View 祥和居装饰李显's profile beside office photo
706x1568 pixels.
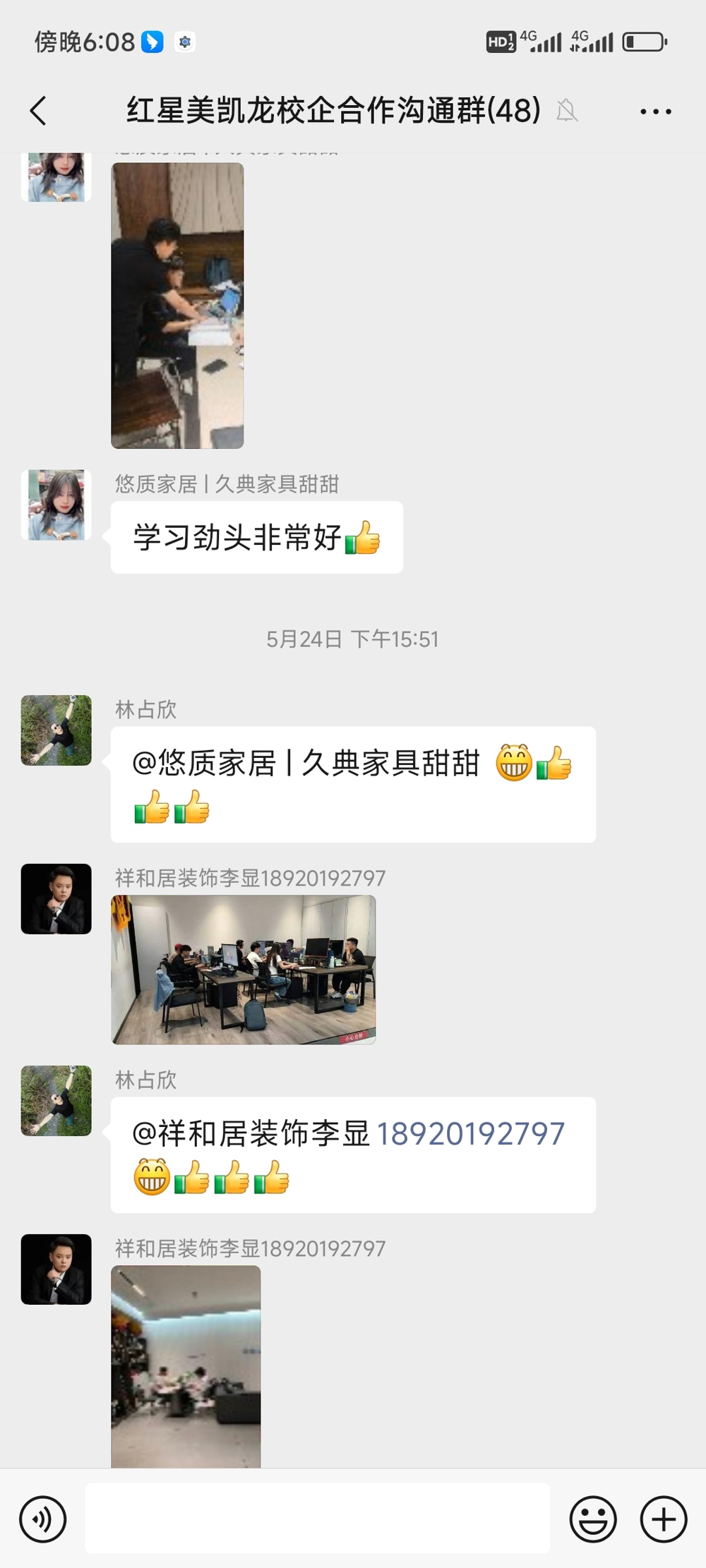coord(56,899)
